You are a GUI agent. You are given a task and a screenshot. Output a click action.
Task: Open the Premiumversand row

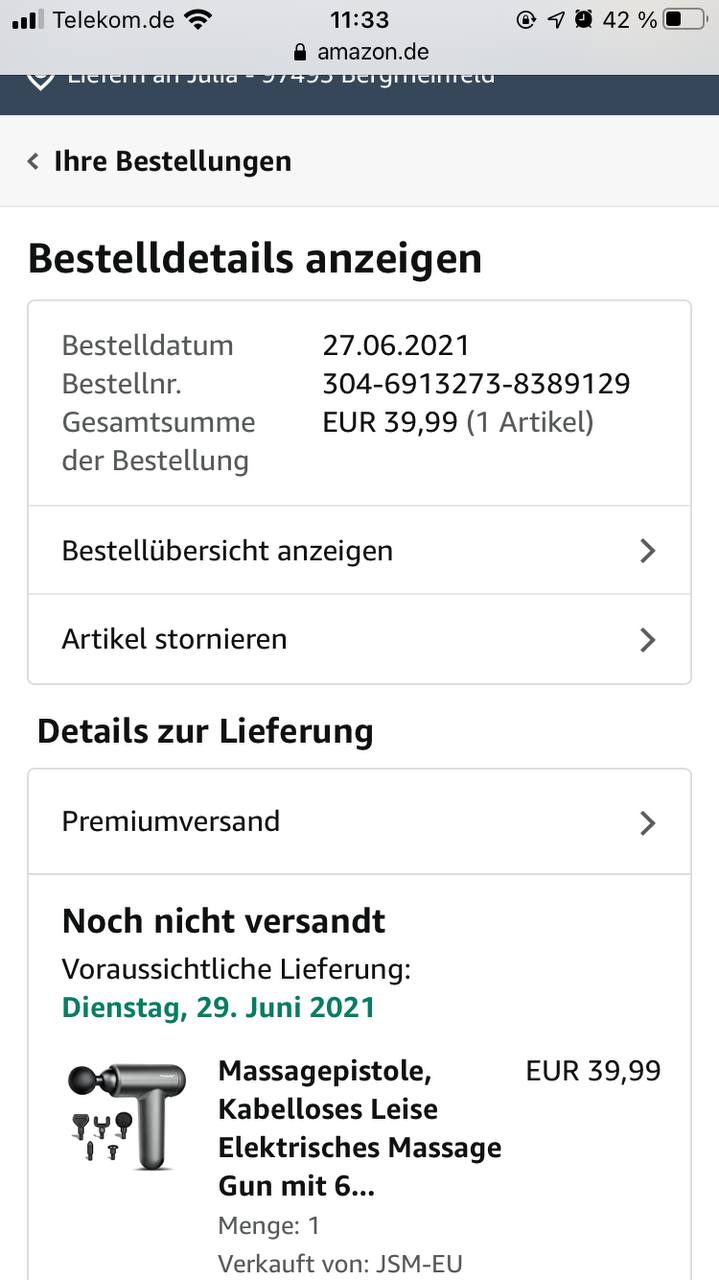click(x=358, y=822)
